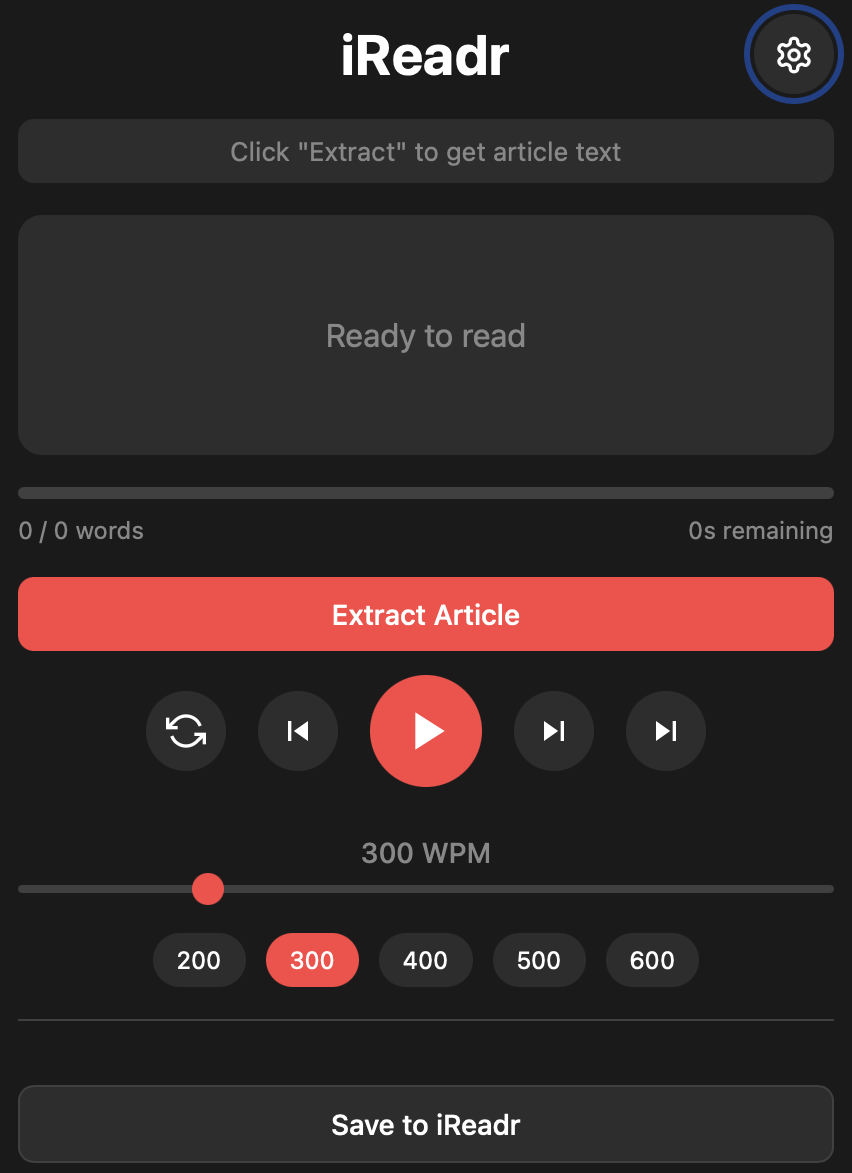Click the article text placeholder field
This screenshot has height=1173, width=852.
pos(426,151)
